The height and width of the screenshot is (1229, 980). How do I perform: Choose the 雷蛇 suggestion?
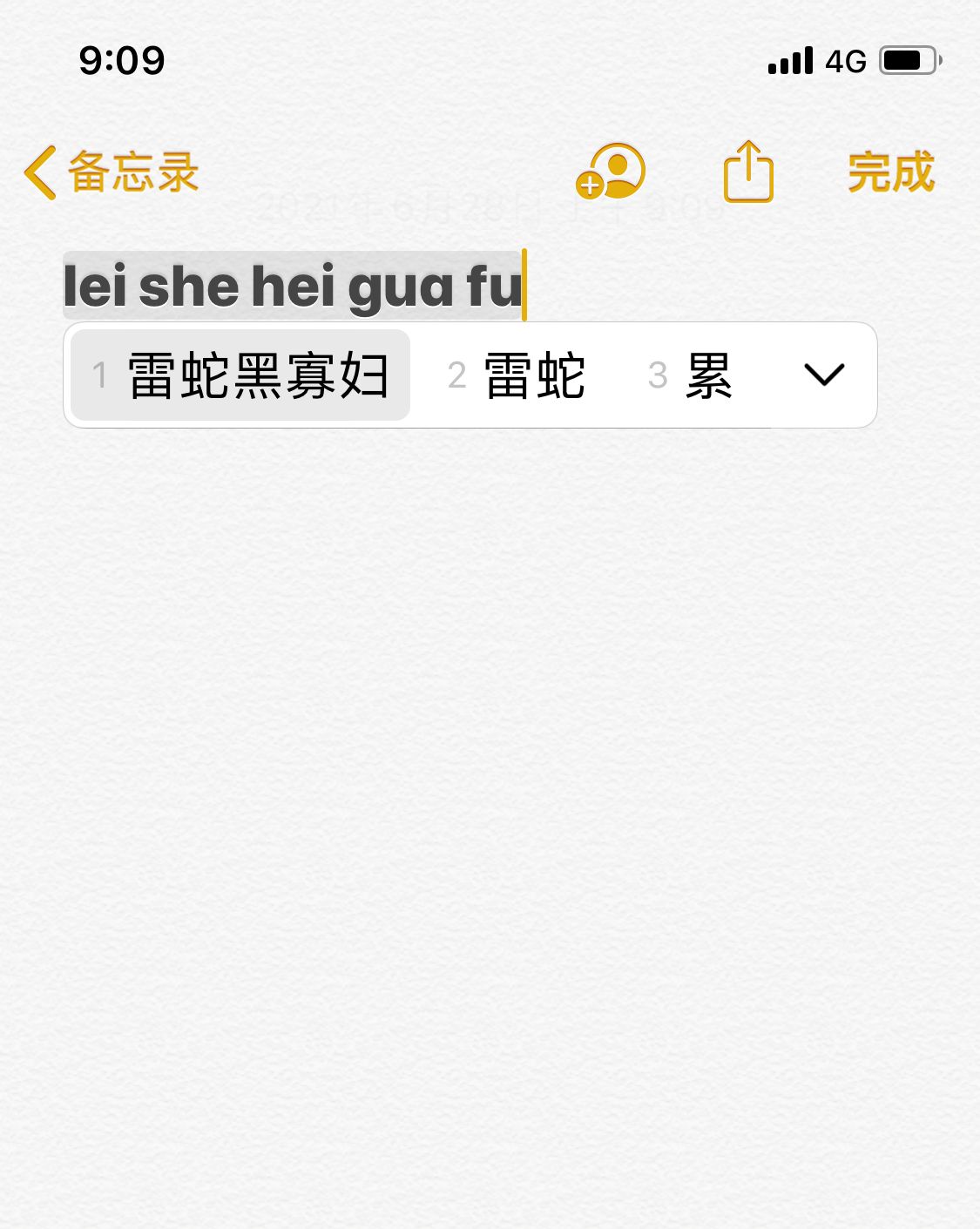(x=533, y=375)
